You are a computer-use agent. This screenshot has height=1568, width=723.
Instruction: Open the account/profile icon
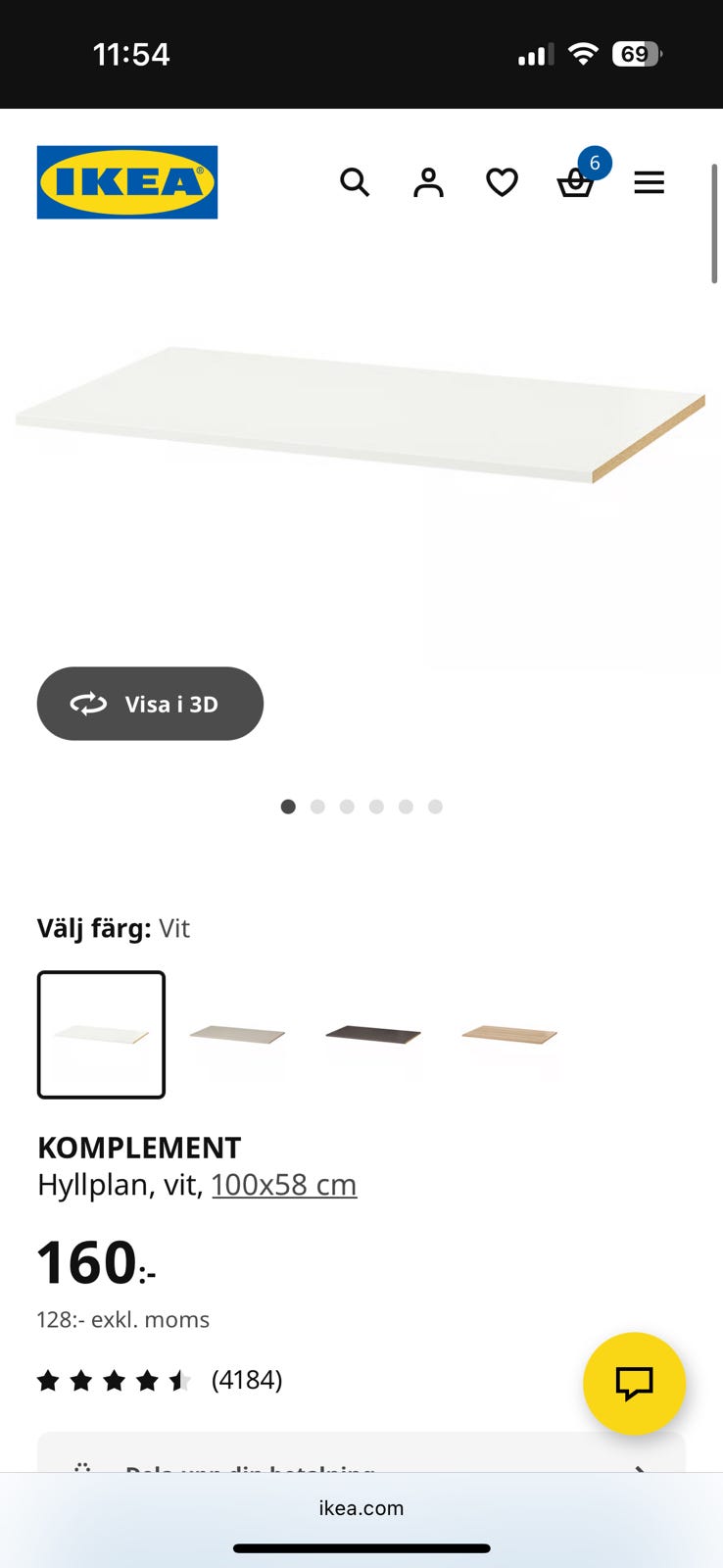tap(428, 182)
